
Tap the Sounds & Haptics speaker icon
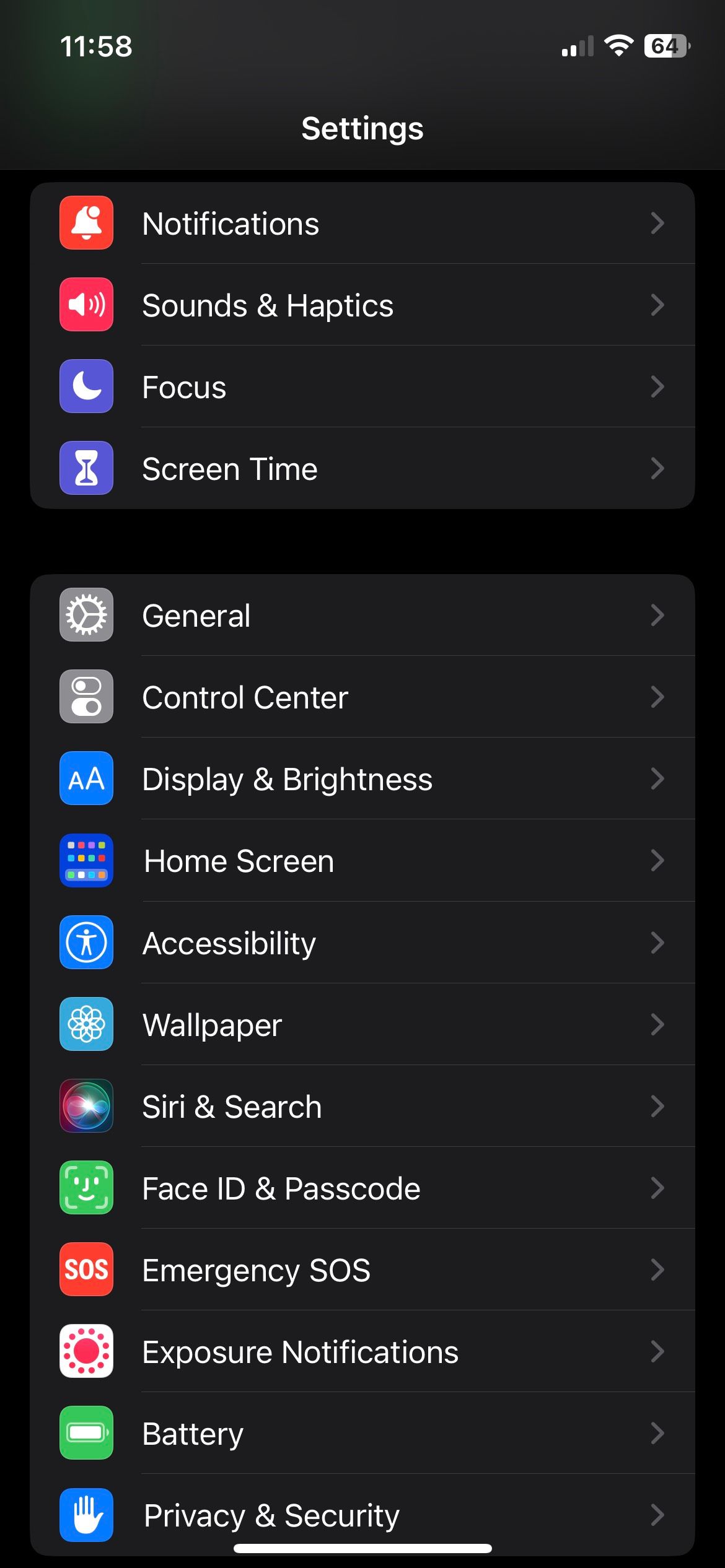coord(86,305)
